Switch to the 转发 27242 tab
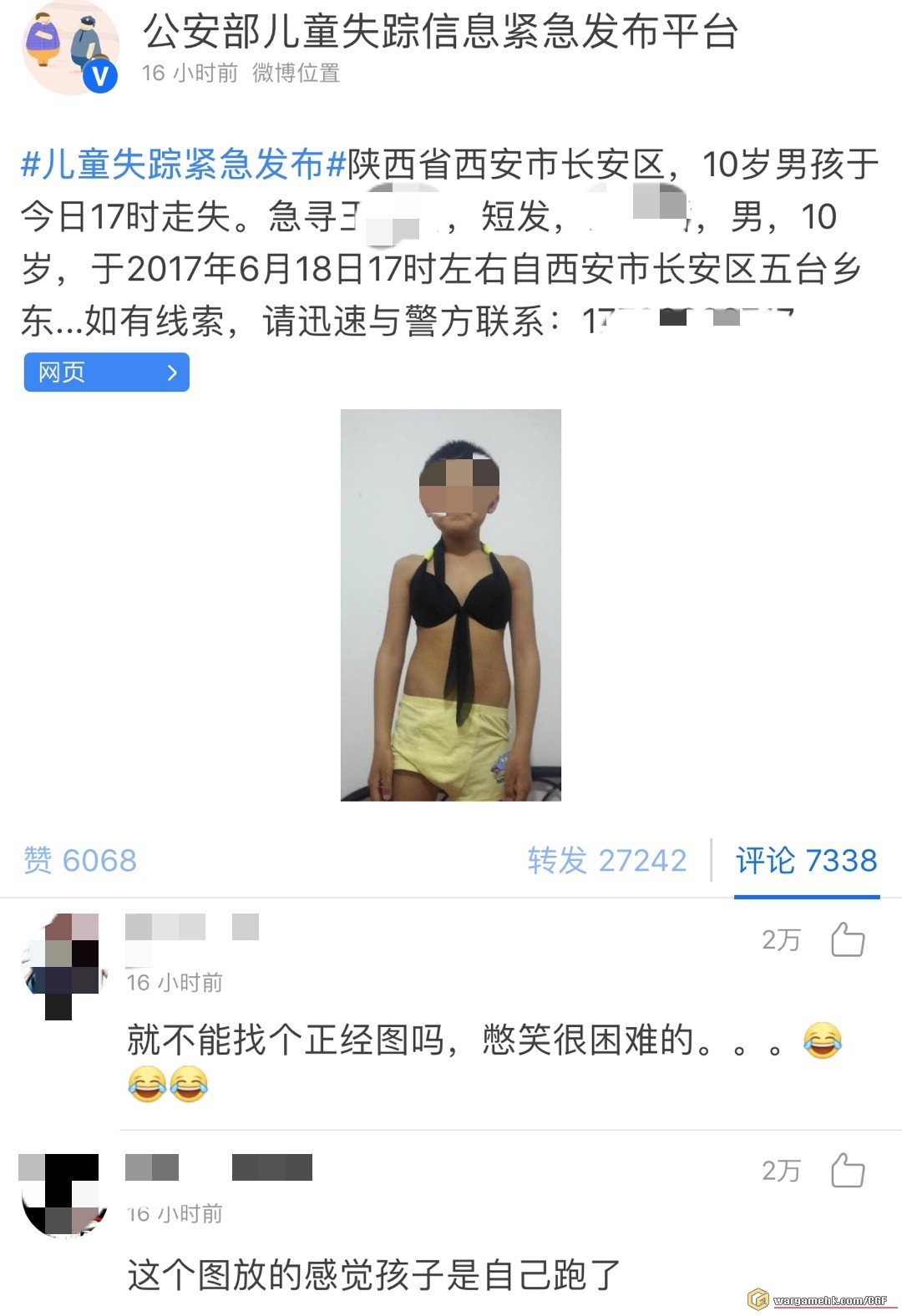This screenshot has height=1316, width=902. point(607,860)
